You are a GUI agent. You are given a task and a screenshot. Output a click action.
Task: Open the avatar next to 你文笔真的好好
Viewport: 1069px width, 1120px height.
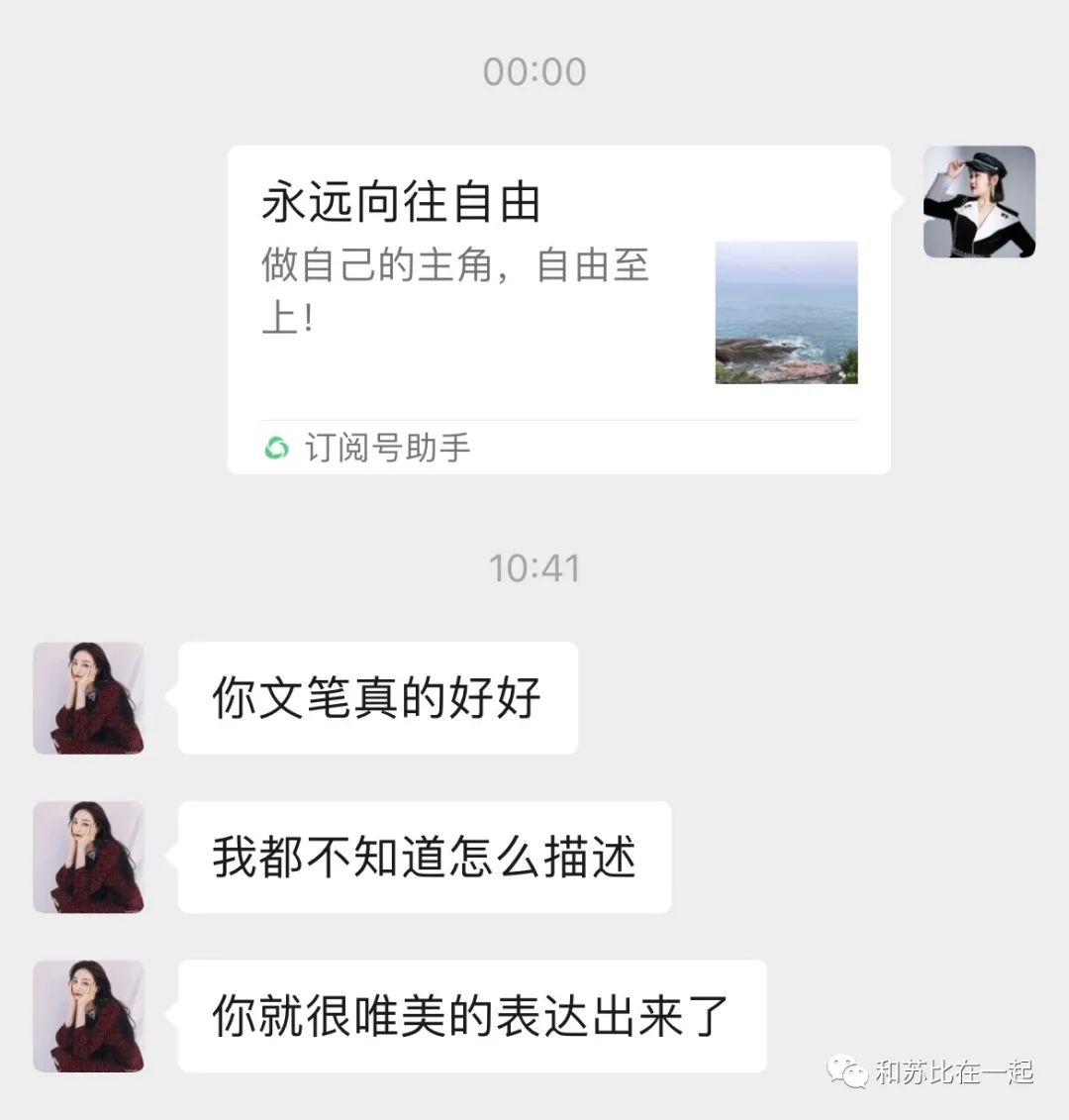tap(89, 698)
